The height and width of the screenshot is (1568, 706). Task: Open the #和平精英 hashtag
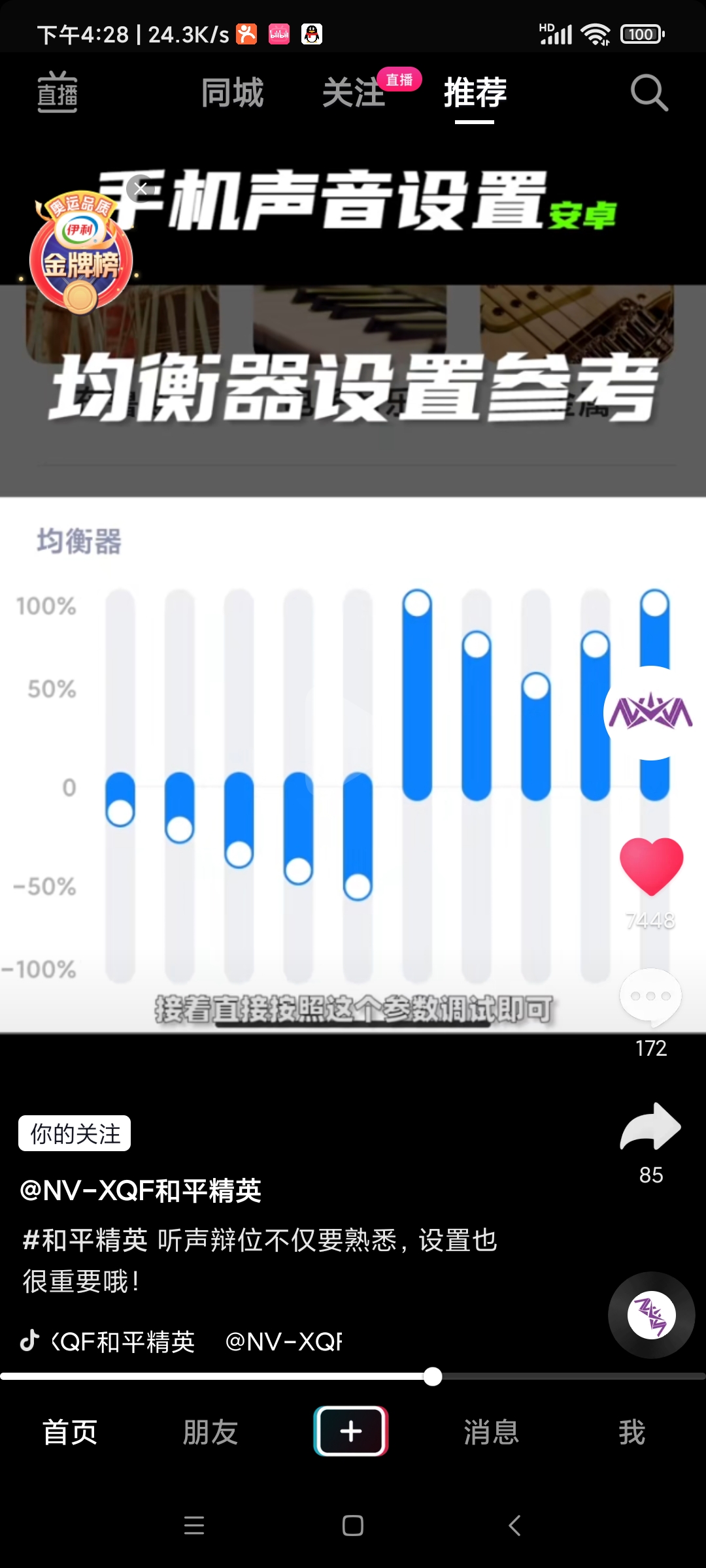(85, 1240)
